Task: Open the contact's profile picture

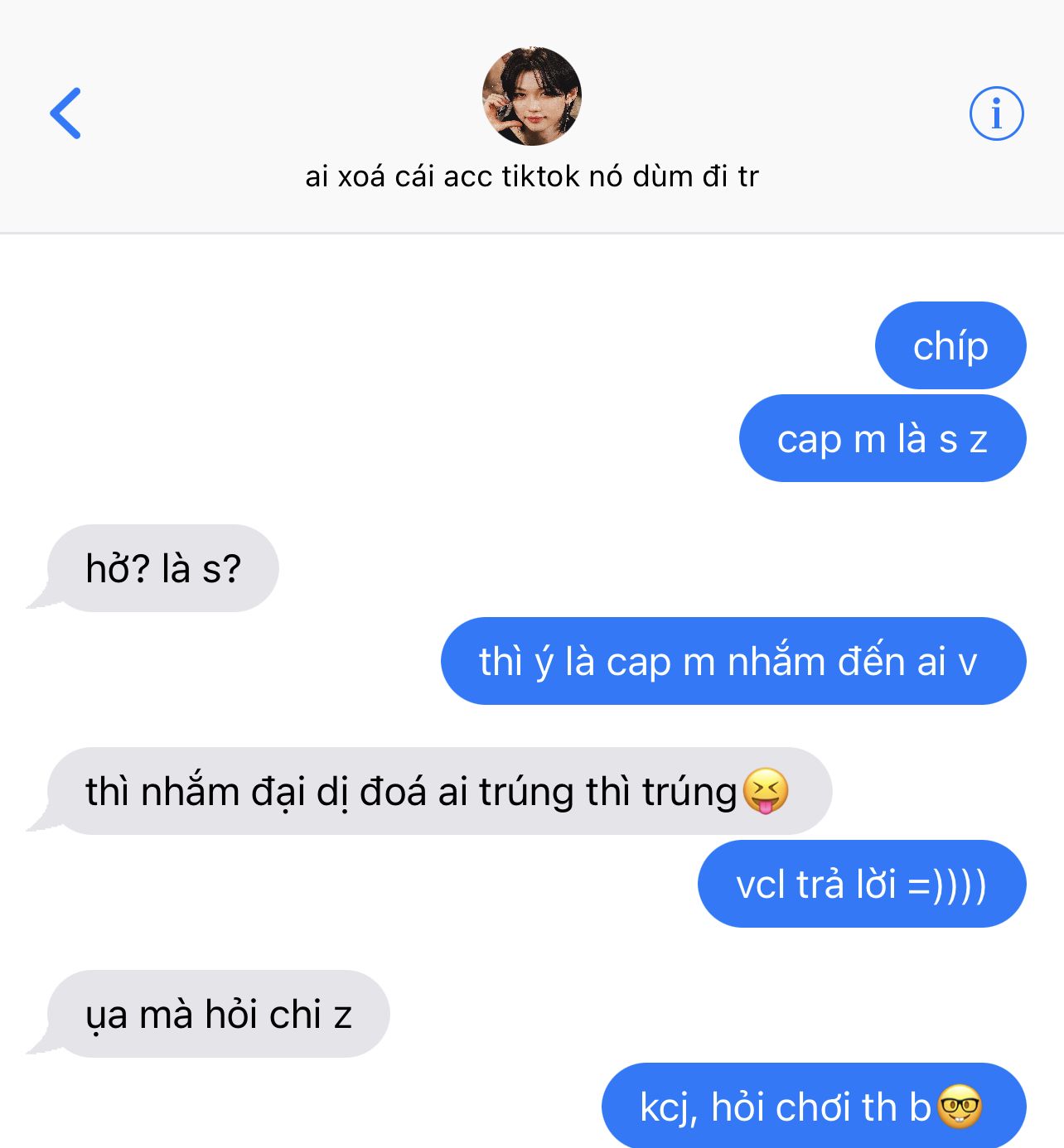Action: pos(531,96)
